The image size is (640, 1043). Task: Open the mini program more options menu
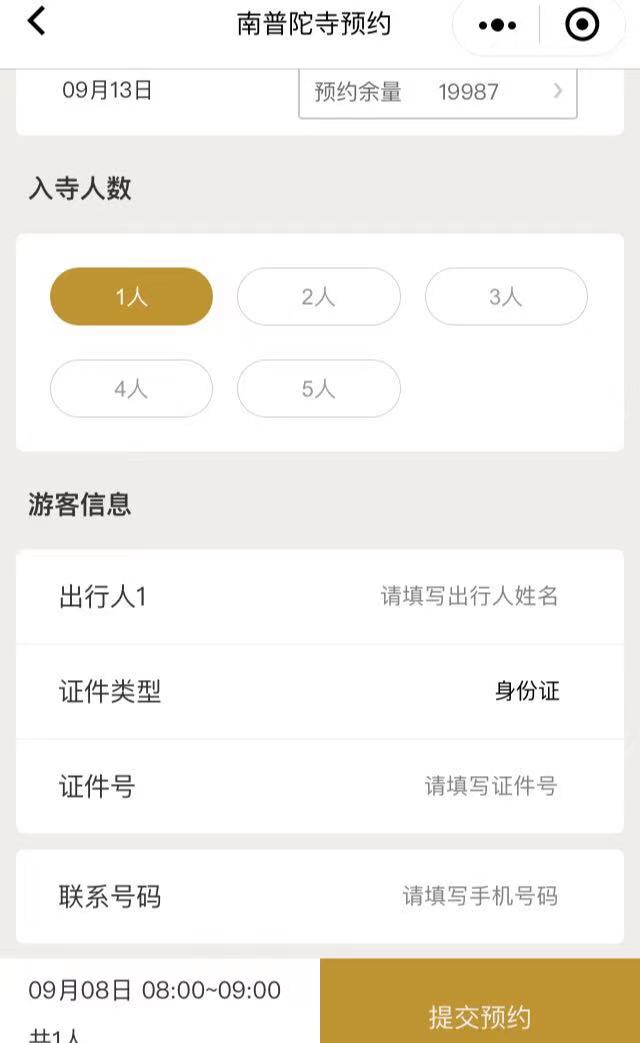point(497,25)
